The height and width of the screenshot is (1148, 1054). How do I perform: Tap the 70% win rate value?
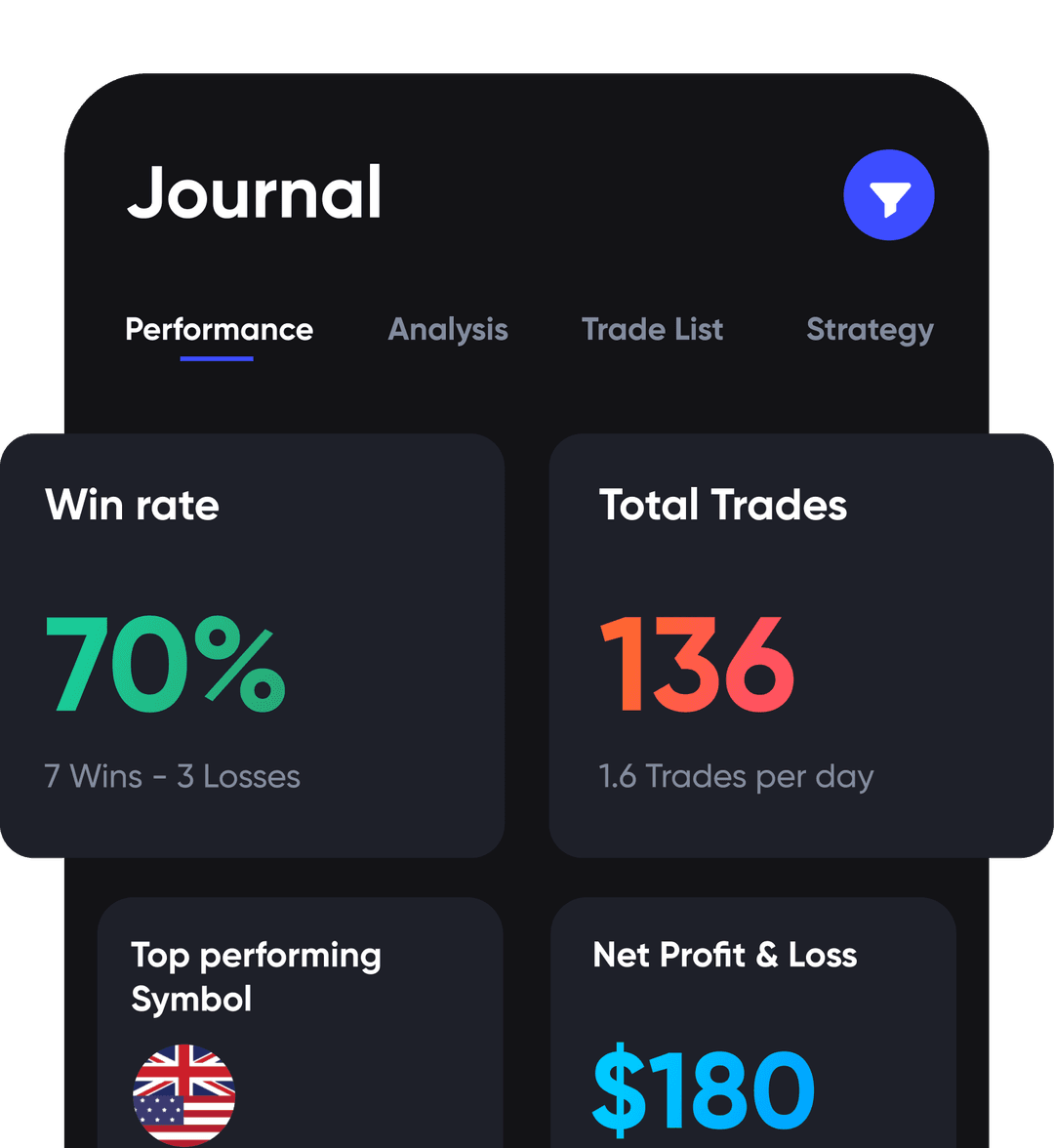coord(164,662)
